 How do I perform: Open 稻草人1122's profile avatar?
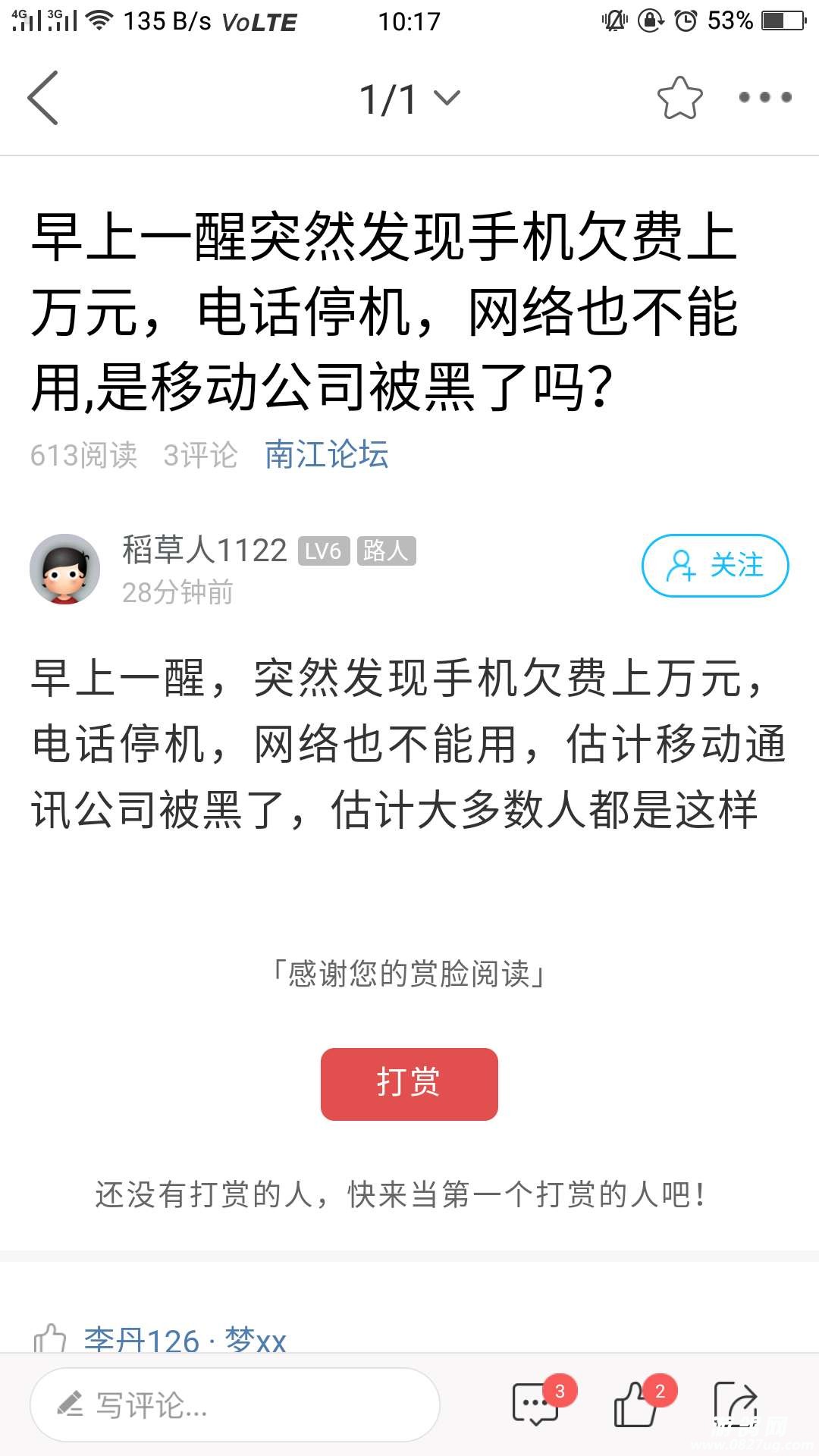click(65, 569)
